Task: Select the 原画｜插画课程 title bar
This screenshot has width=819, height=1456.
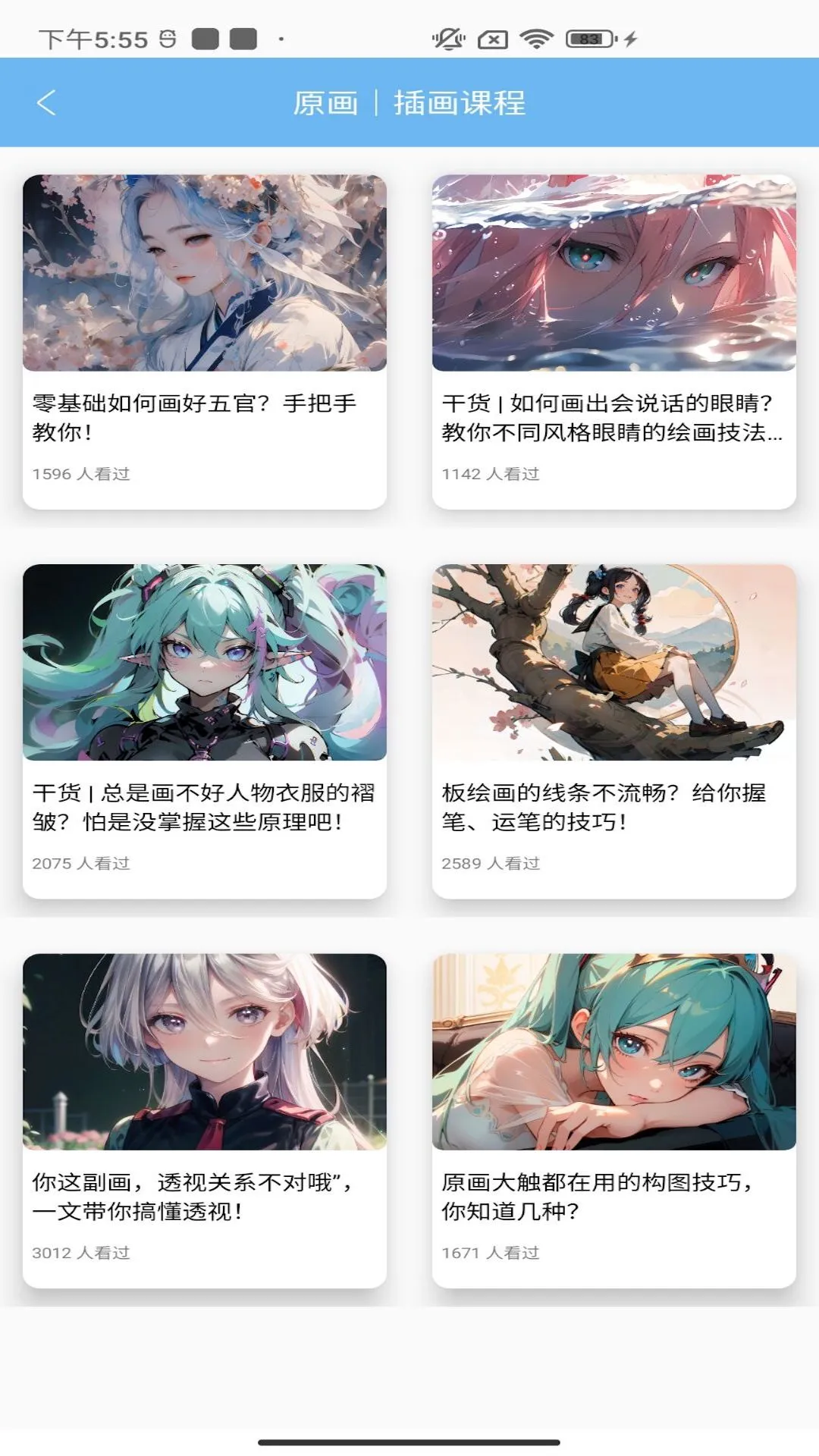Action: 409,103
